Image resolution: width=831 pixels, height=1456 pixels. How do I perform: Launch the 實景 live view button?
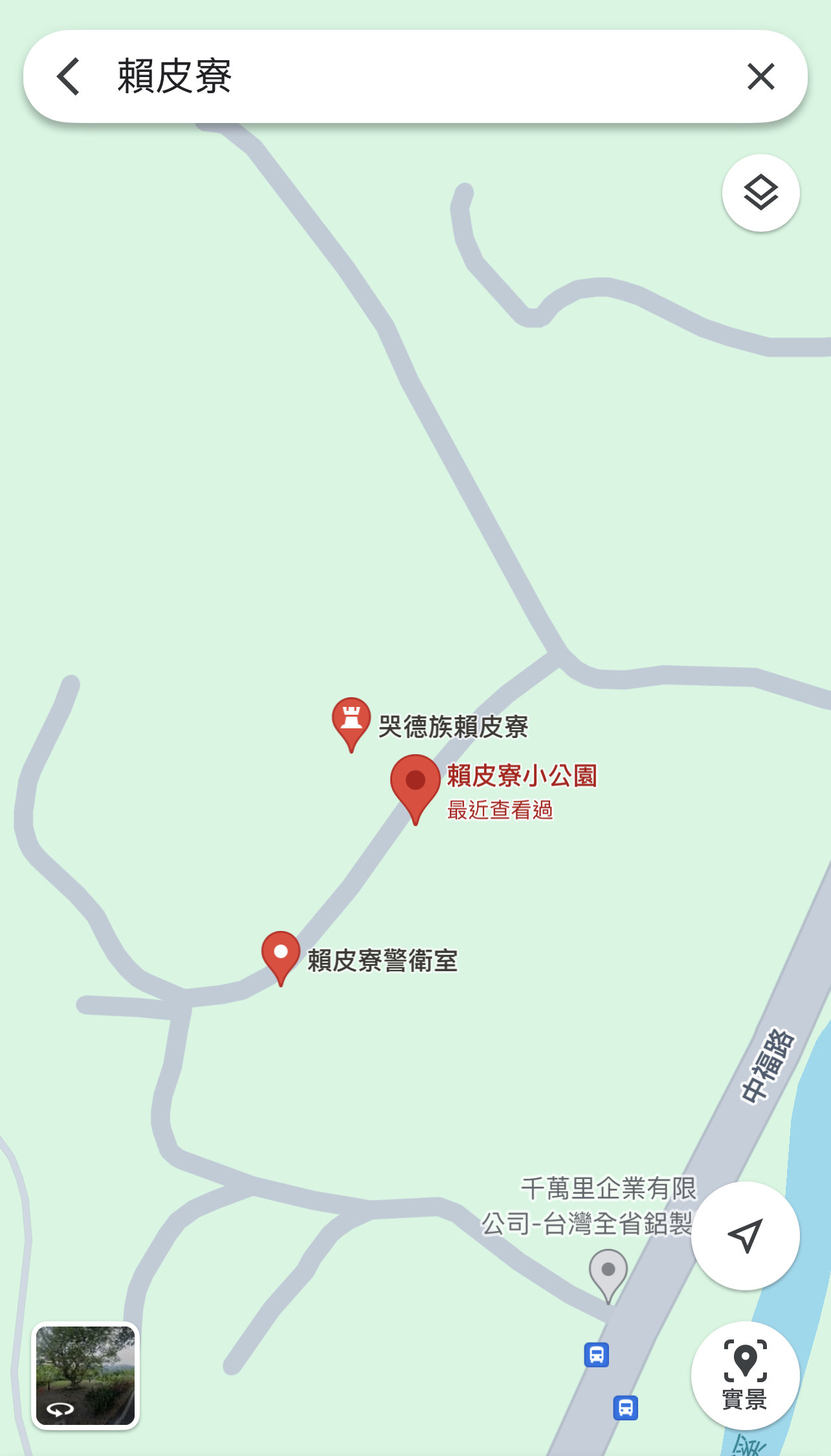pos(745,1376)
